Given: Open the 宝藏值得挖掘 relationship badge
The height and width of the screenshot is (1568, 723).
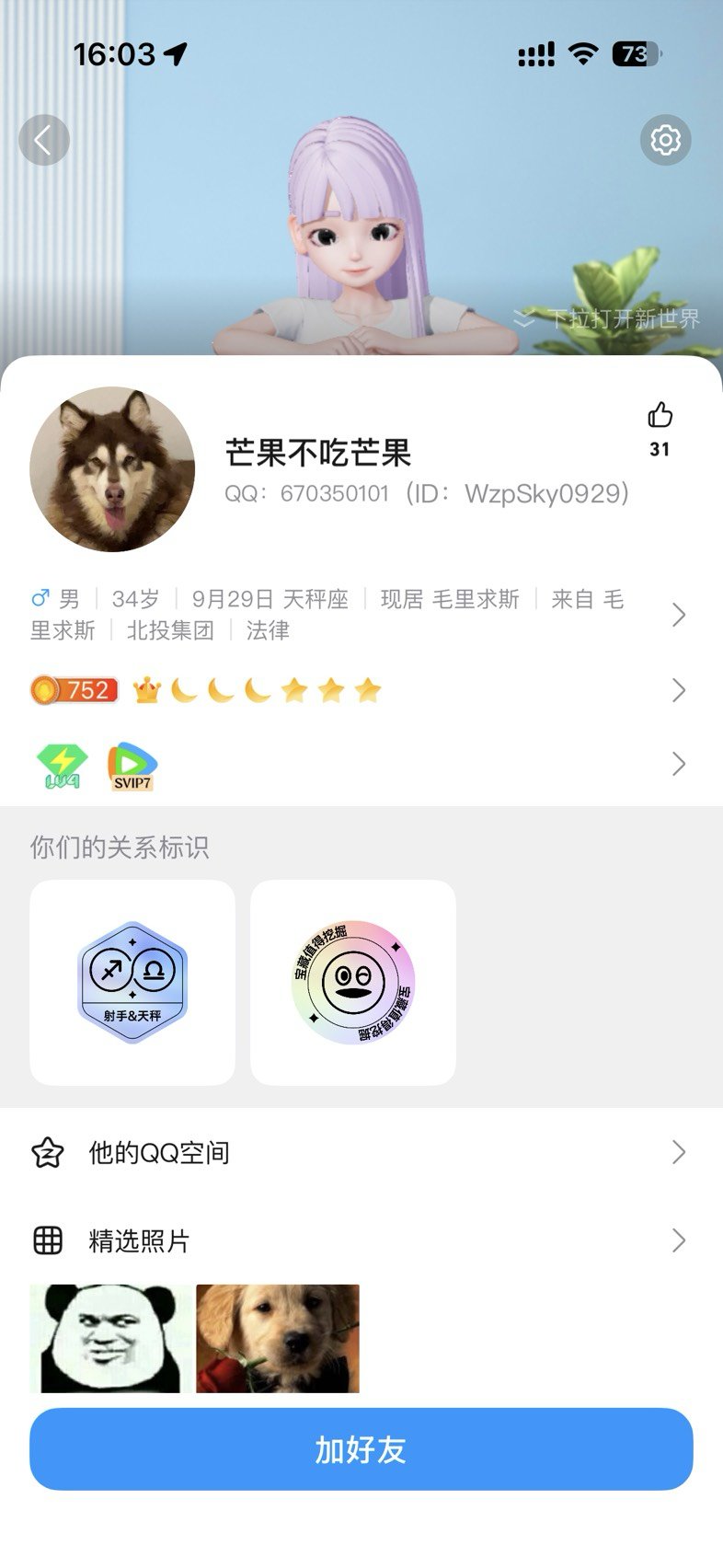Looking at the screenshot, I should [x=353, y=983].
